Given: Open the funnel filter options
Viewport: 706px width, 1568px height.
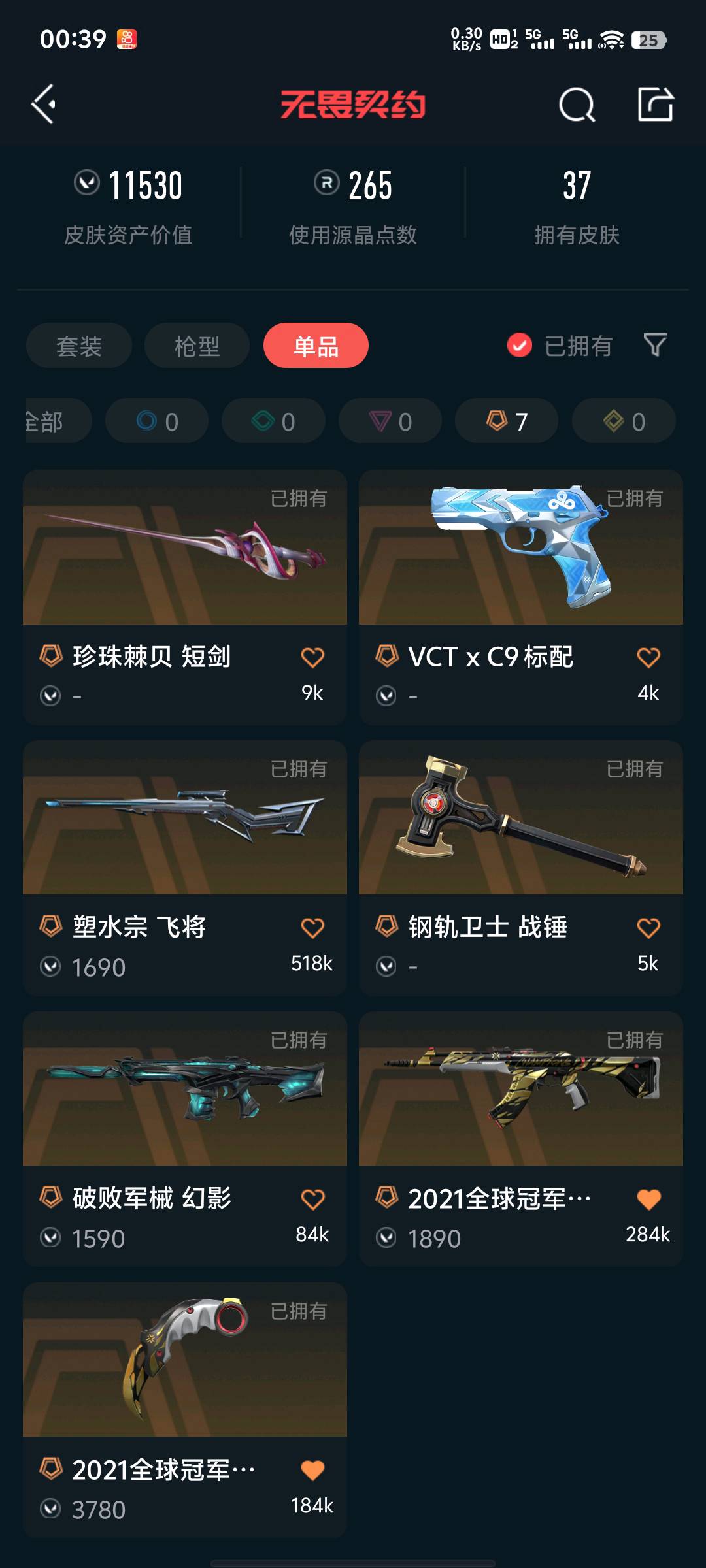Looking at the screenshot, I should coord(654,345).
